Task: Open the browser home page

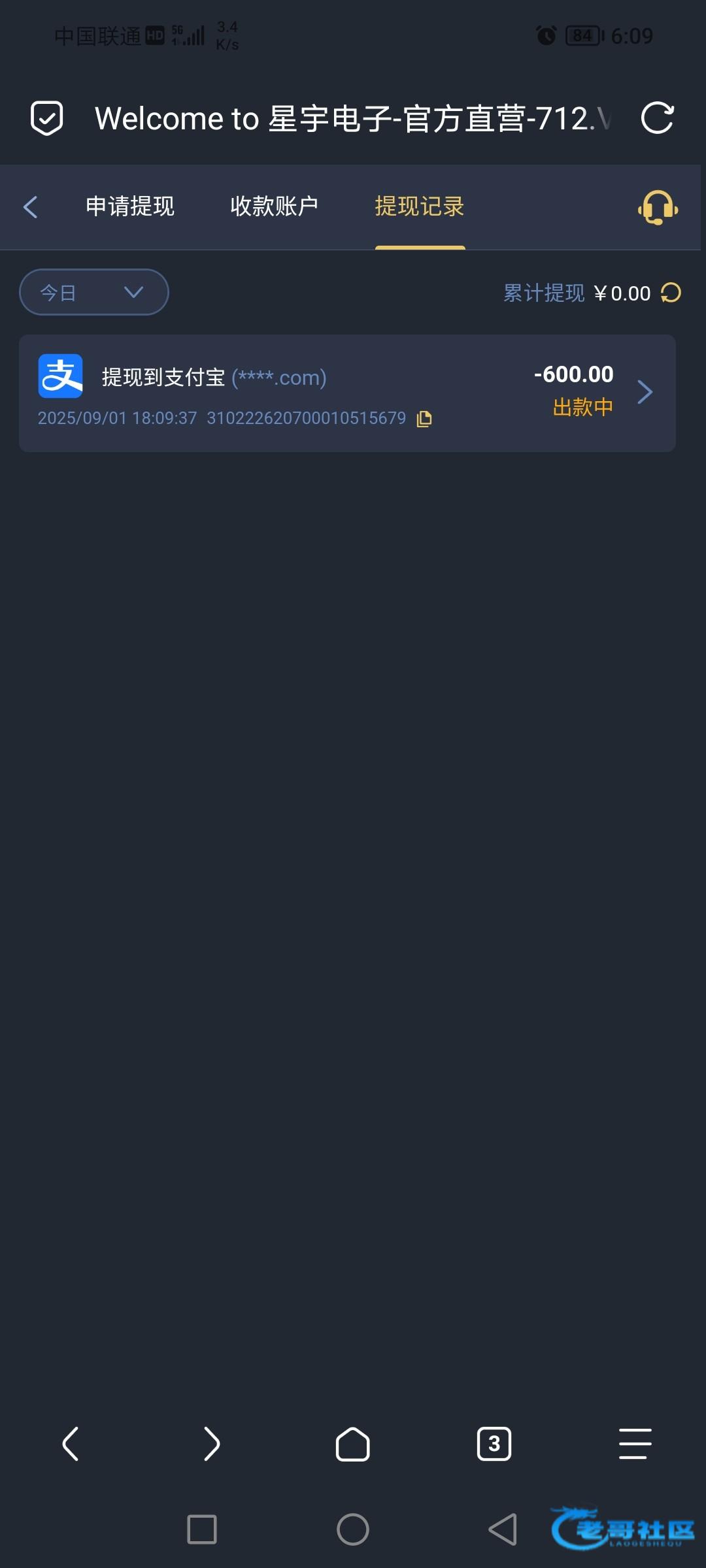Action: (x=353, y=1443)
